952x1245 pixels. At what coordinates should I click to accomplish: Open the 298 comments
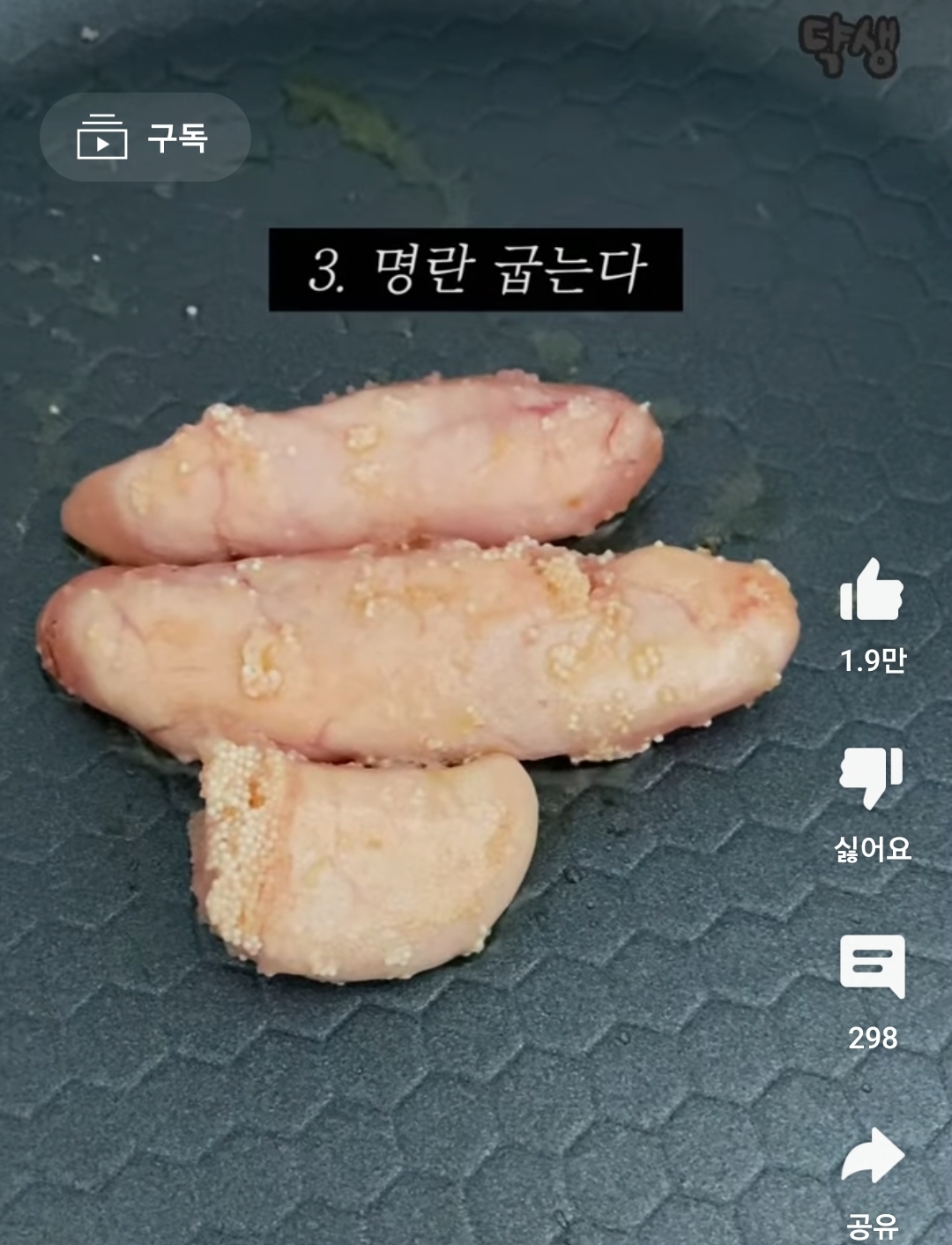872,967
